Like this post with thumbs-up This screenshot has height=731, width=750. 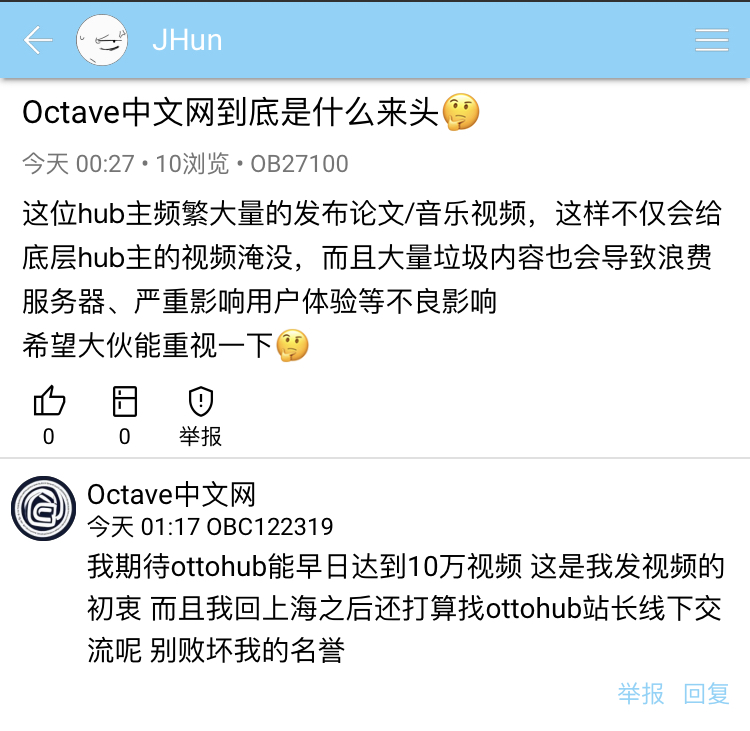pyautogui.click(x=49, y=403)
